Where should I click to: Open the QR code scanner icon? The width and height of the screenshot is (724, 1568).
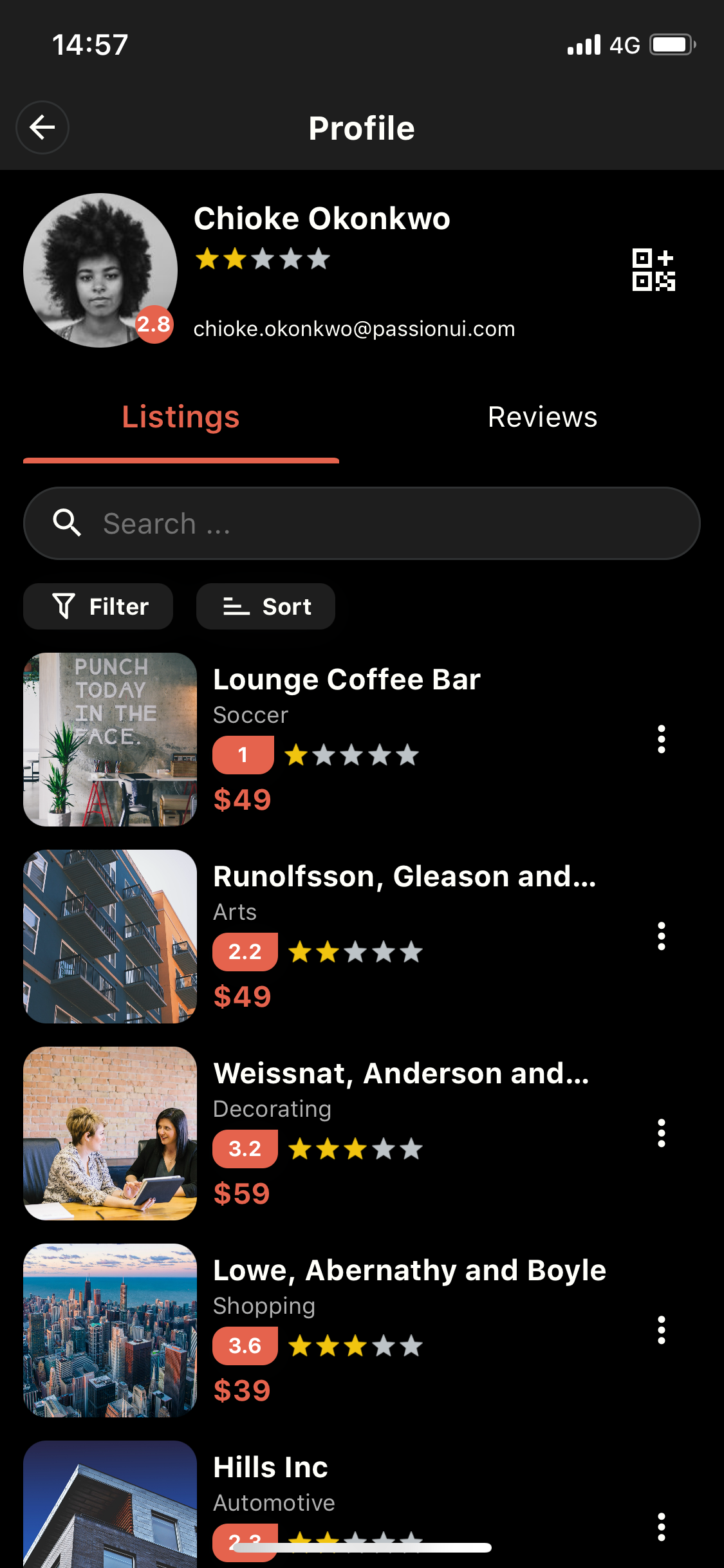[x=653, y=270]
